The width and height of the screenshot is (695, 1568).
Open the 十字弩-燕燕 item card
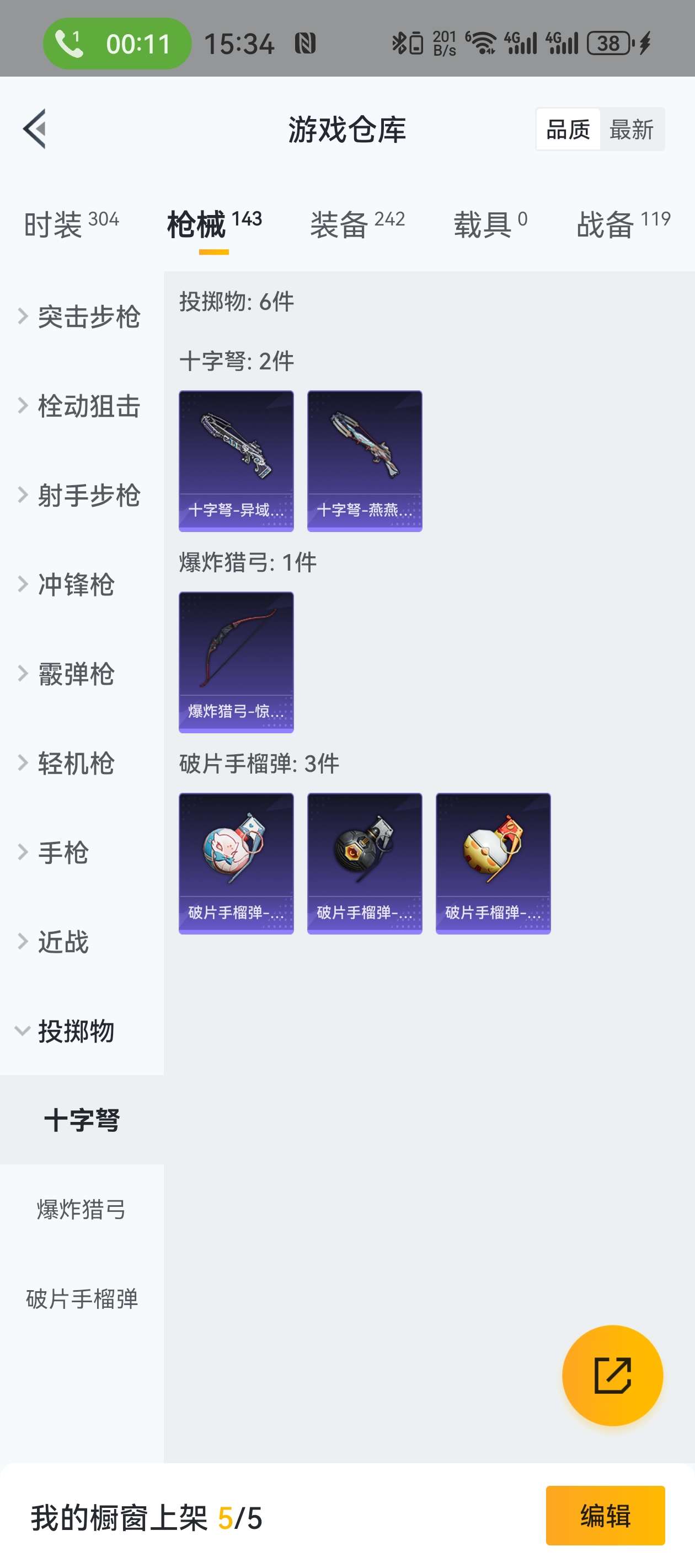(x=364, y=461)
